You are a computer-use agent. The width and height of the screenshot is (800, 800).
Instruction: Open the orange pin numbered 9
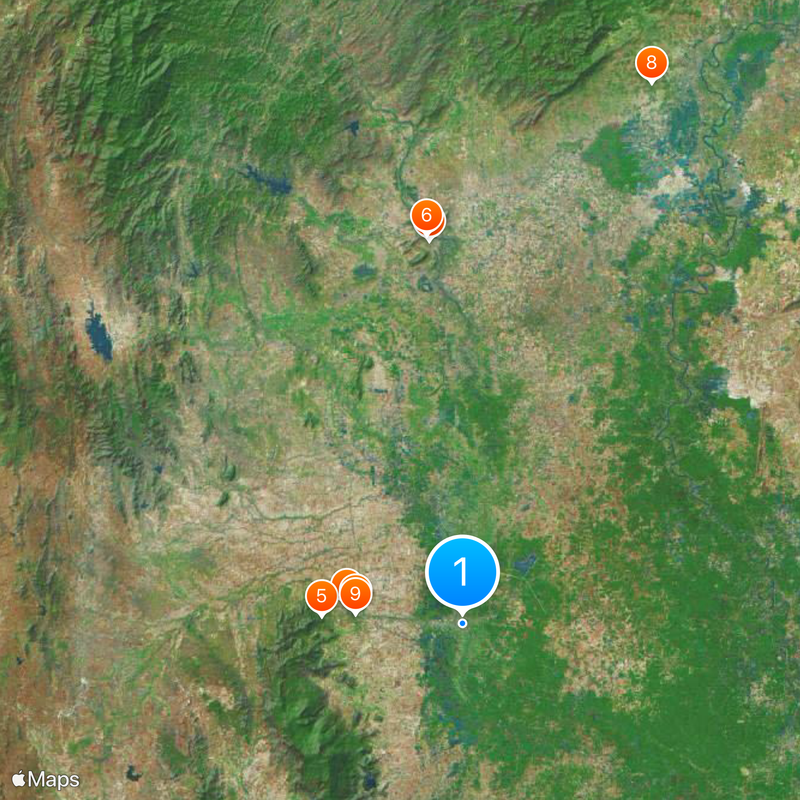click(x=356, y=594)
